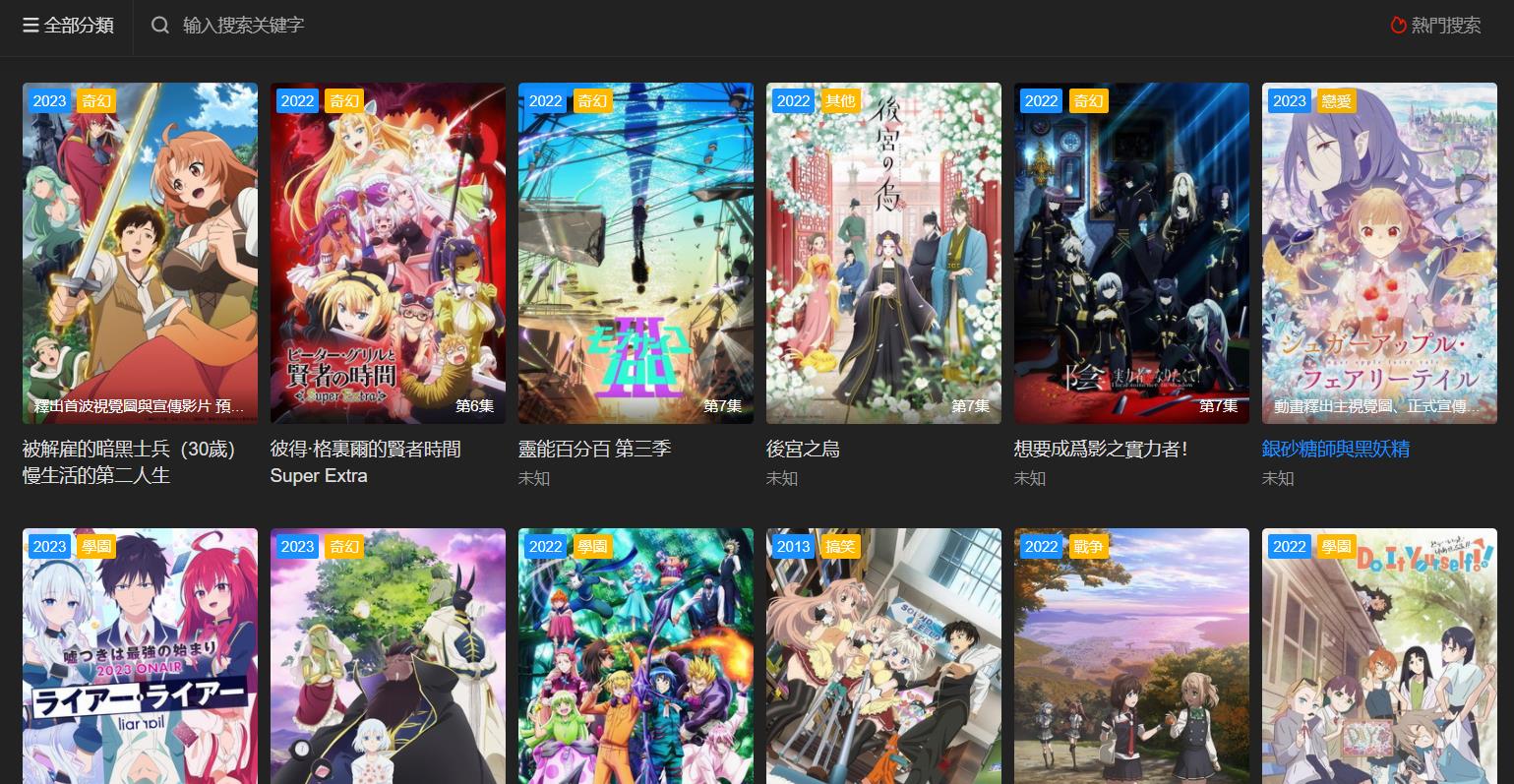The image size is (1514, 784).
Task: Open the Do It Yourself poster card
Action: tap(1379, 656)
